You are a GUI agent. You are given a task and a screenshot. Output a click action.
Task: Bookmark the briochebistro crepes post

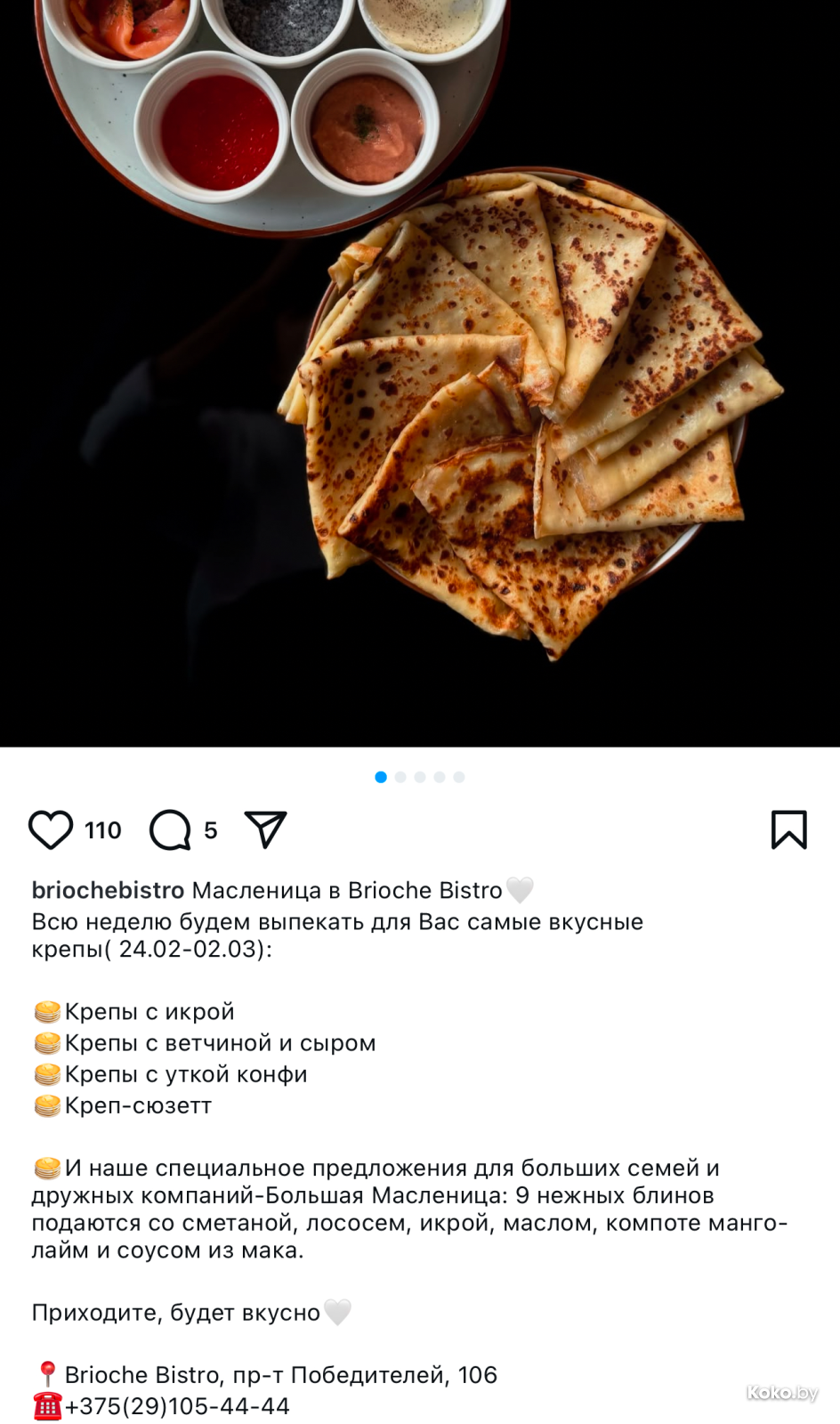[788, 829]
